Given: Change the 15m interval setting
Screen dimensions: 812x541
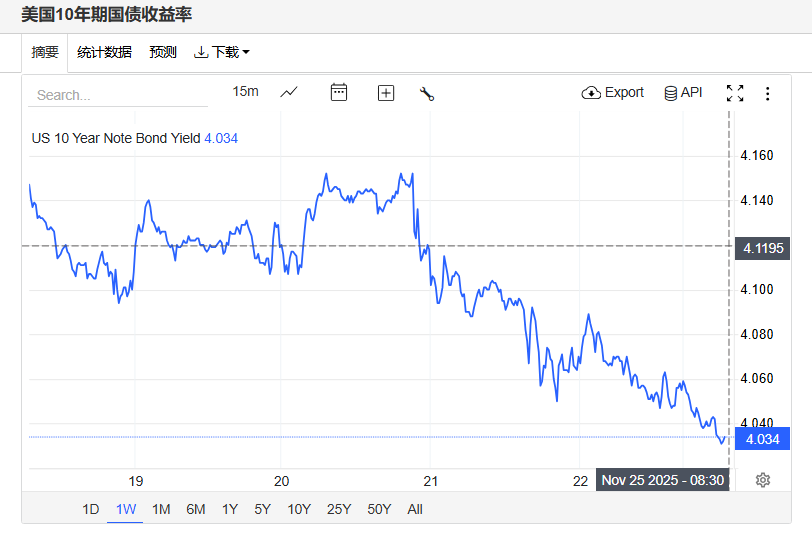Looking at the screenshot, I should click(x=245, y=92).
